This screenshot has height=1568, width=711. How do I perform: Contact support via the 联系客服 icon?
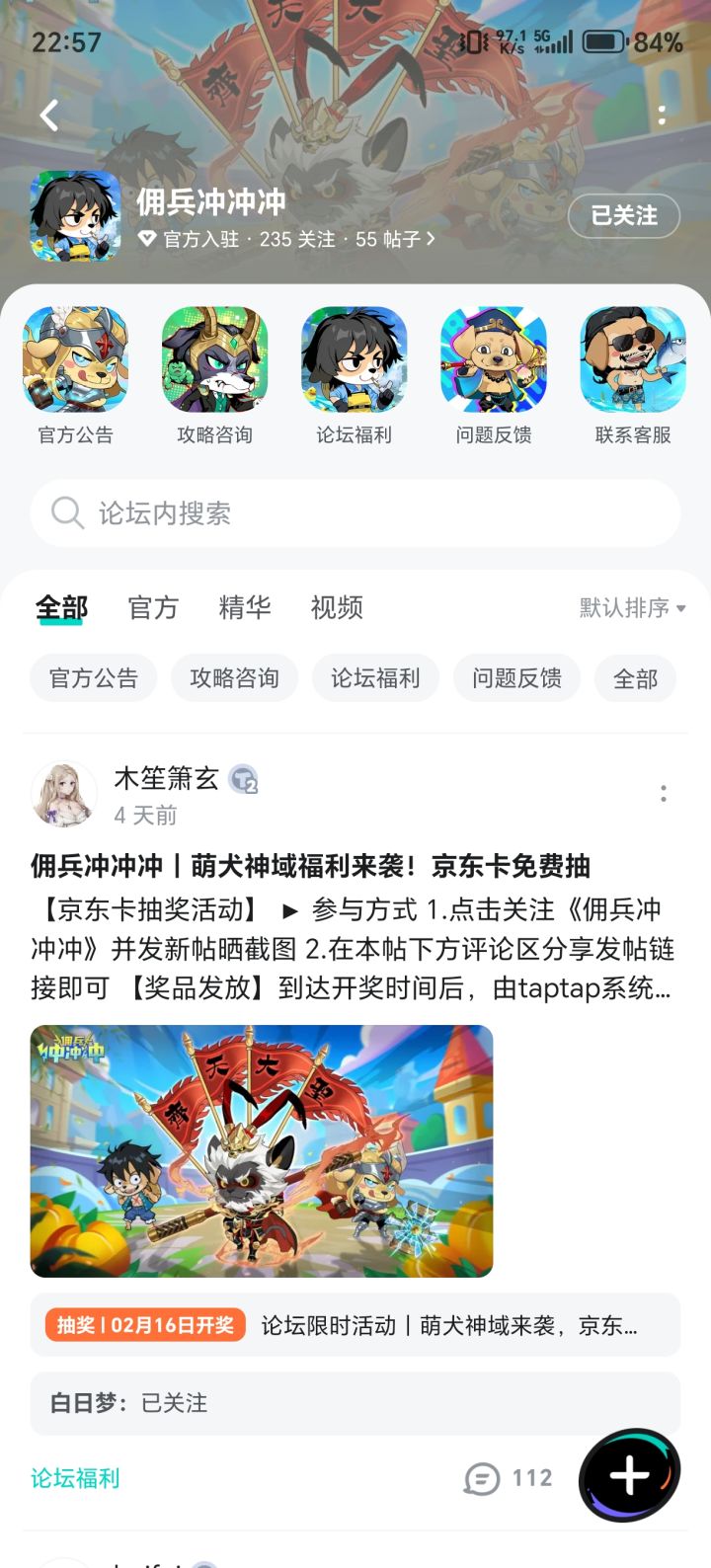632,358
